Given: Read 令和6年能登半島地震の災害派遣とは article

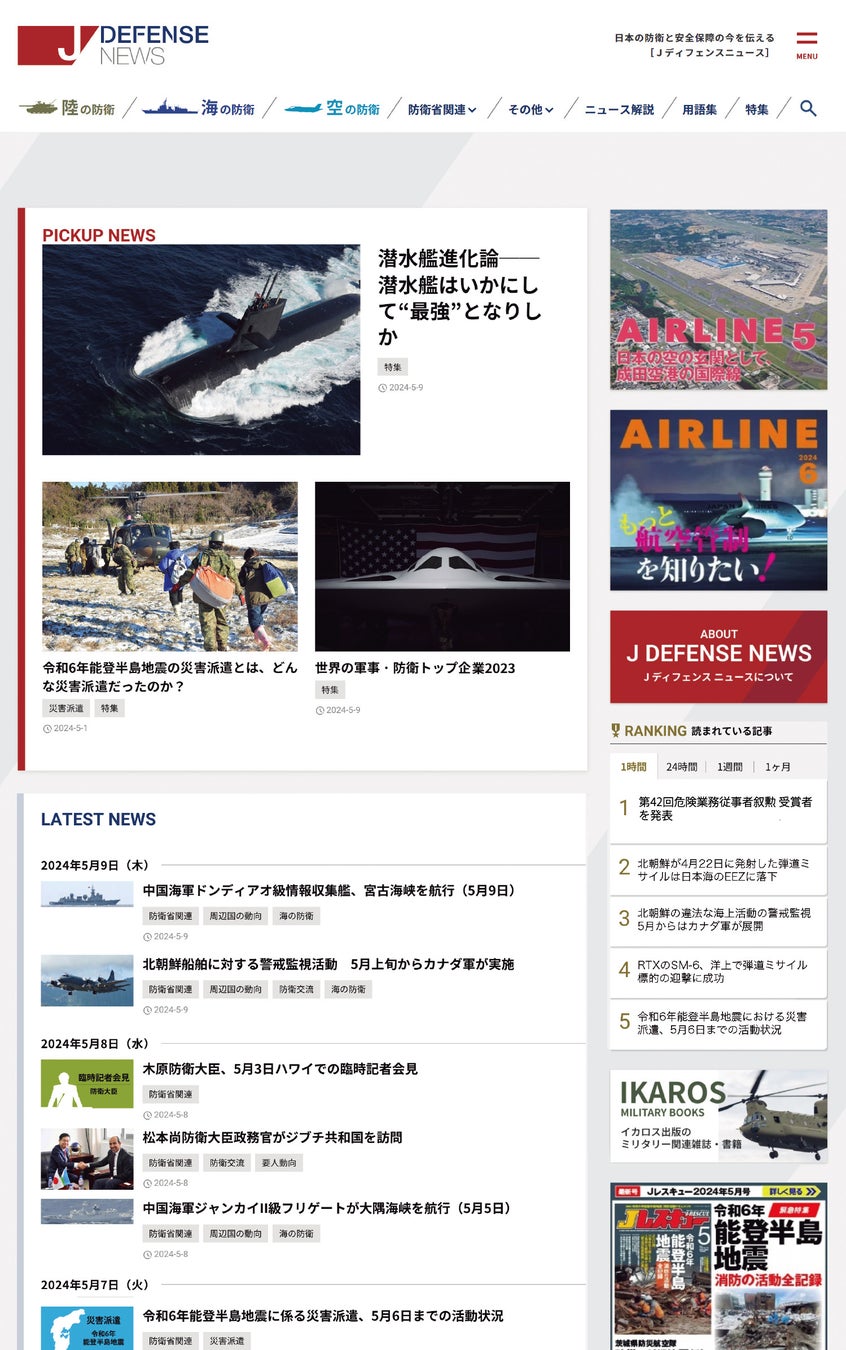Looking at the screenshot, I should 170,676.
